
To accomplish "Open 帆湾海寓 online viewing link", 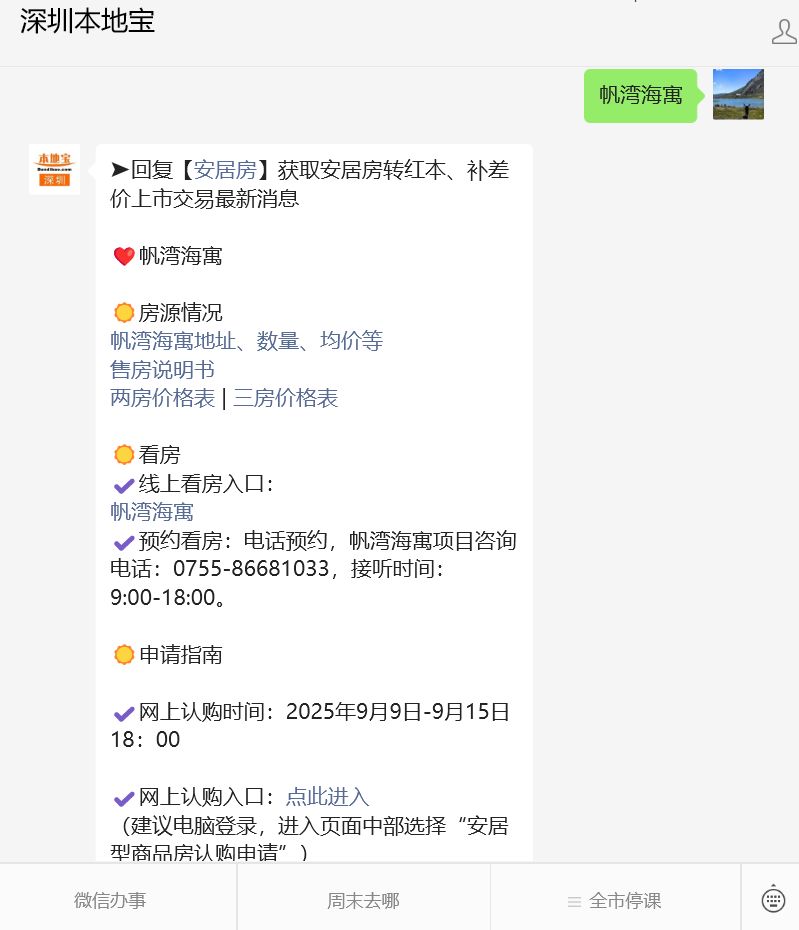I will click(x=152, y=512).
